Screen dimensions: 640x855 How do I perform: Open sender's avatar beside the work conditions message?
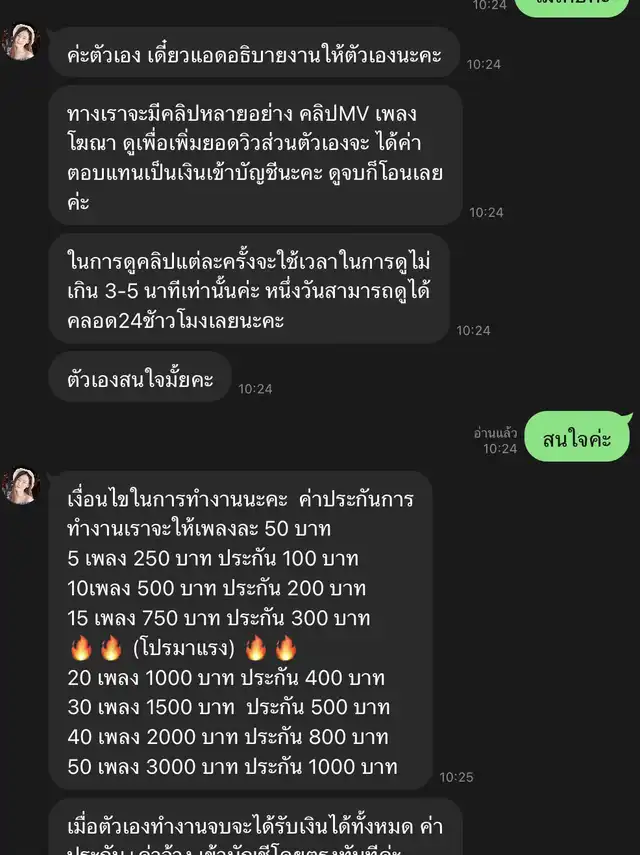[x=20, y=485]
